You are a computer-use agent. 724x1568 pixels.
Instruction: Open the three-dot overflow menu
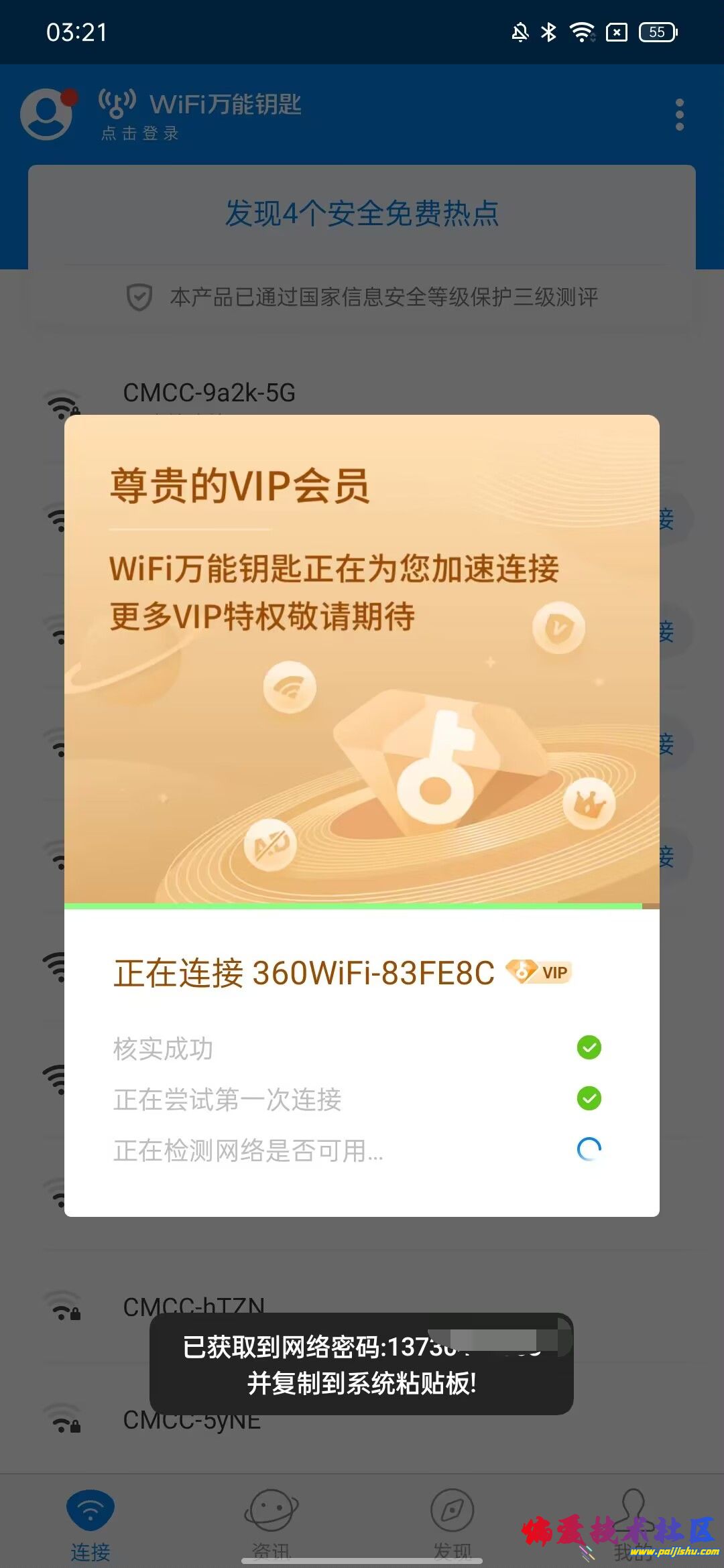[x=679, y=115]
